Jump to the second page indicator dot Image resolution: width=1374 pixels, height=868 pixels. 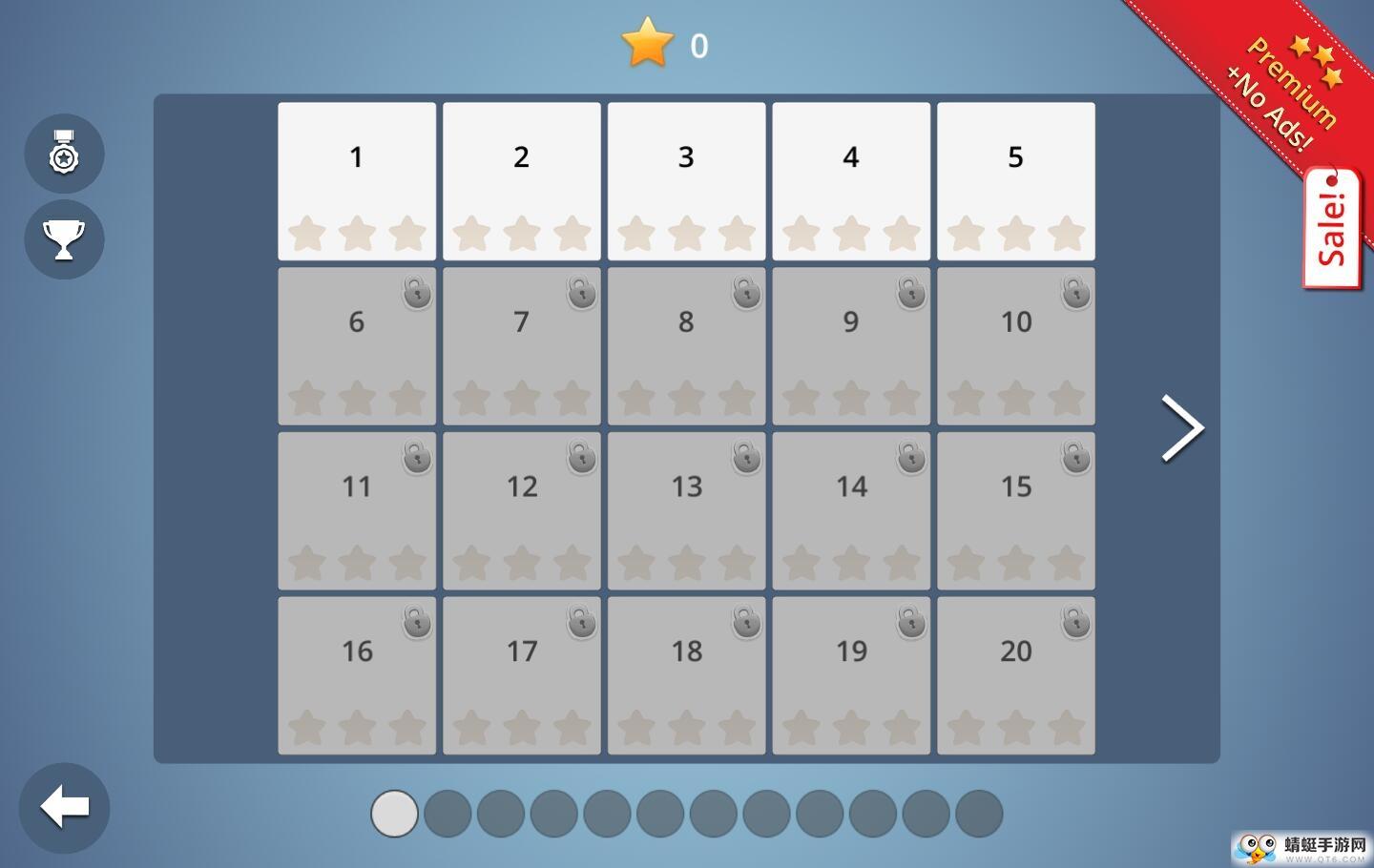[x=448, y=814]
